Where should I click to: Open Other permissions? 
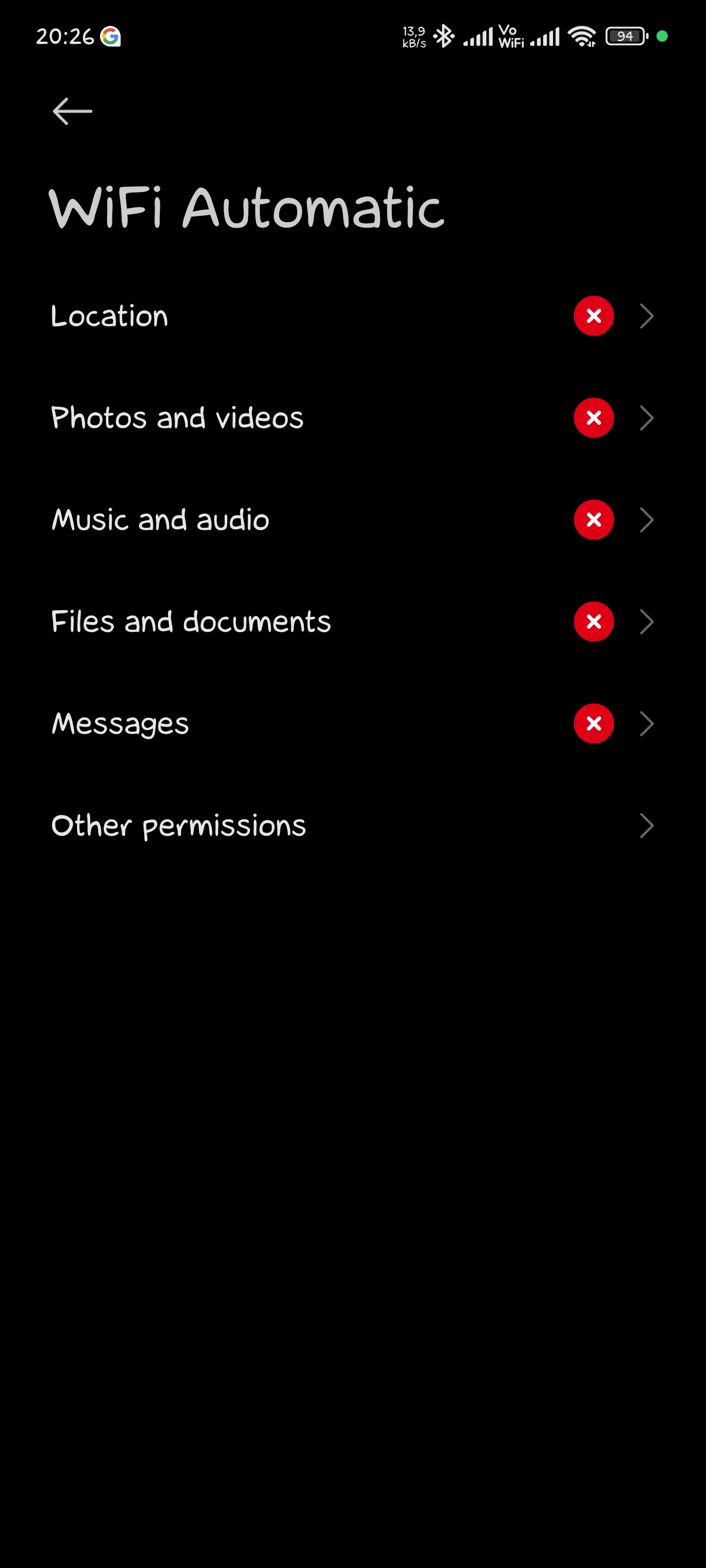353,826
